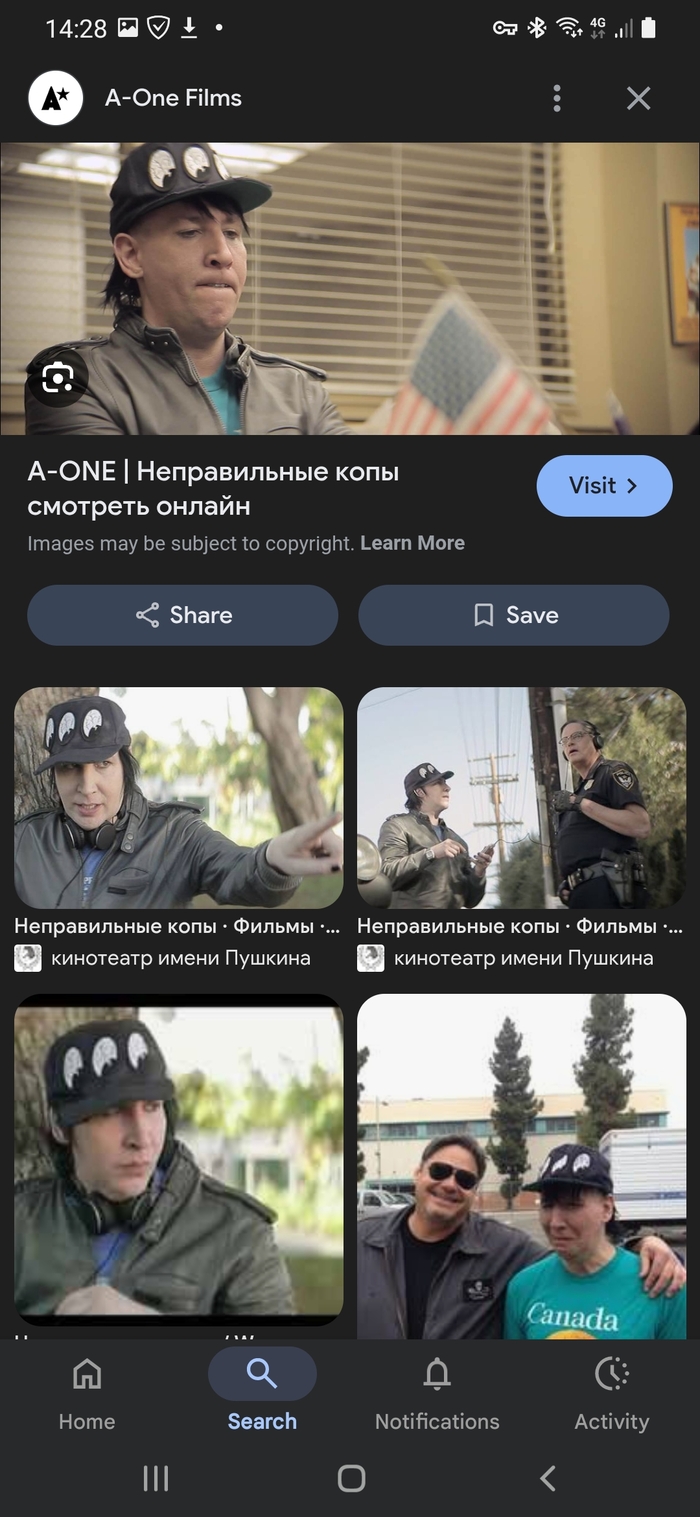Open the A-One Films site header
Screen dimensions: 700x1517
[x=173, y=98]
